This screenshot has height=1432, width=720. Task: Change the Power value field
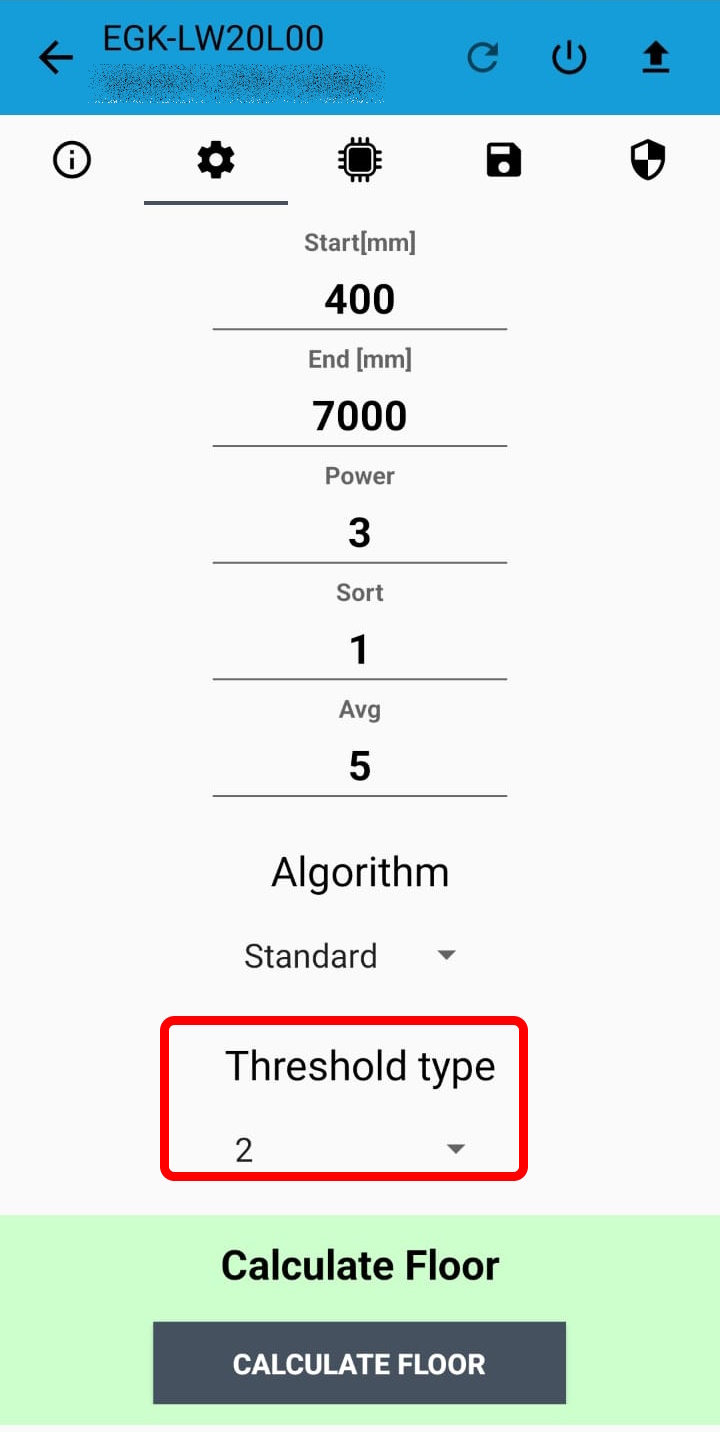[360, 533]
